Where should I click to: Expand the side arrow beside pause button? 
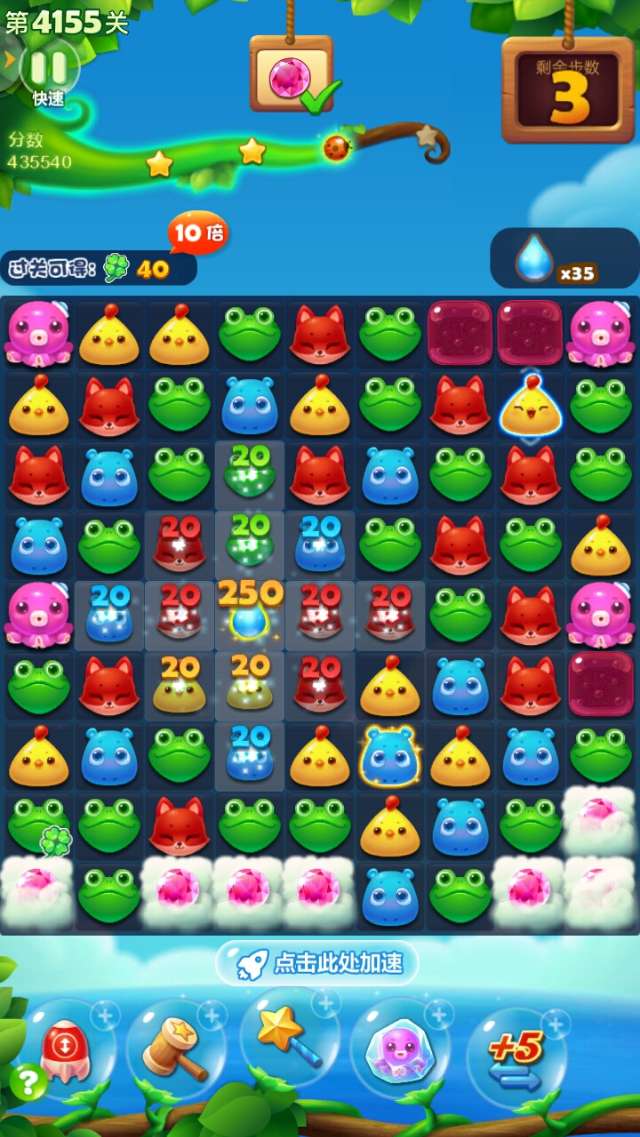(8, 60)
